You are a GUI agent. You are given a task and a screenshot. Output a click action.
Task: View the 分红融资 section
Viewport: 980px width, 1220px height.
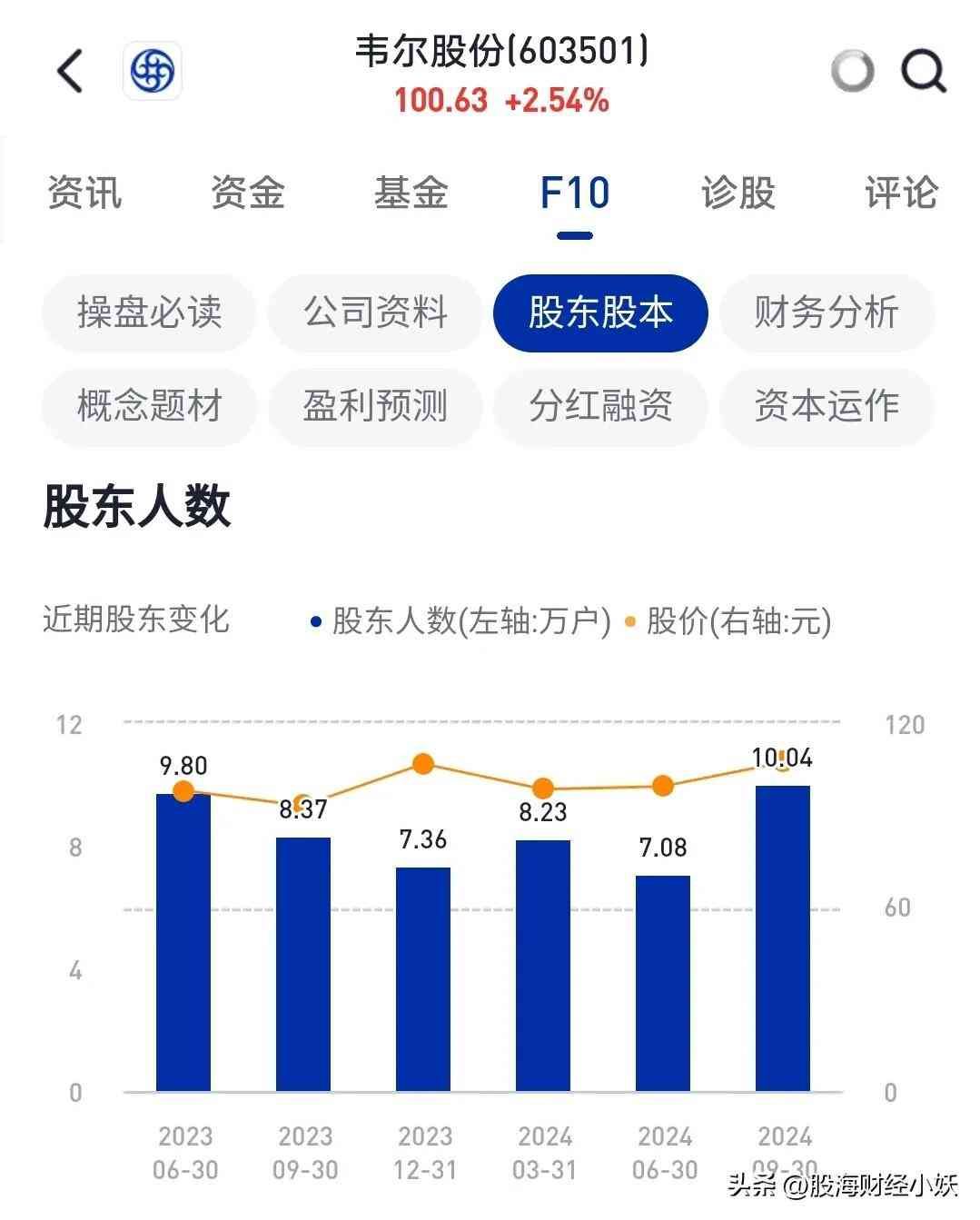click(x=600, y=406)
